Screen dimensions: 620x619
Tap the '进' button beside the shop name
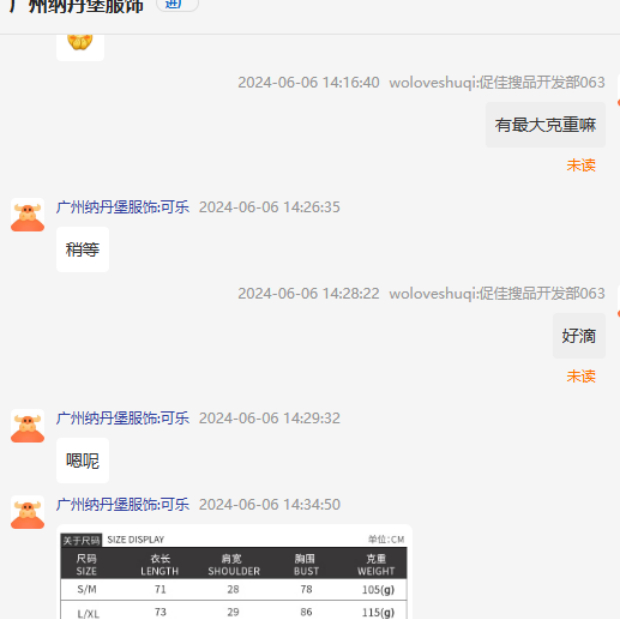click(177, 5)
